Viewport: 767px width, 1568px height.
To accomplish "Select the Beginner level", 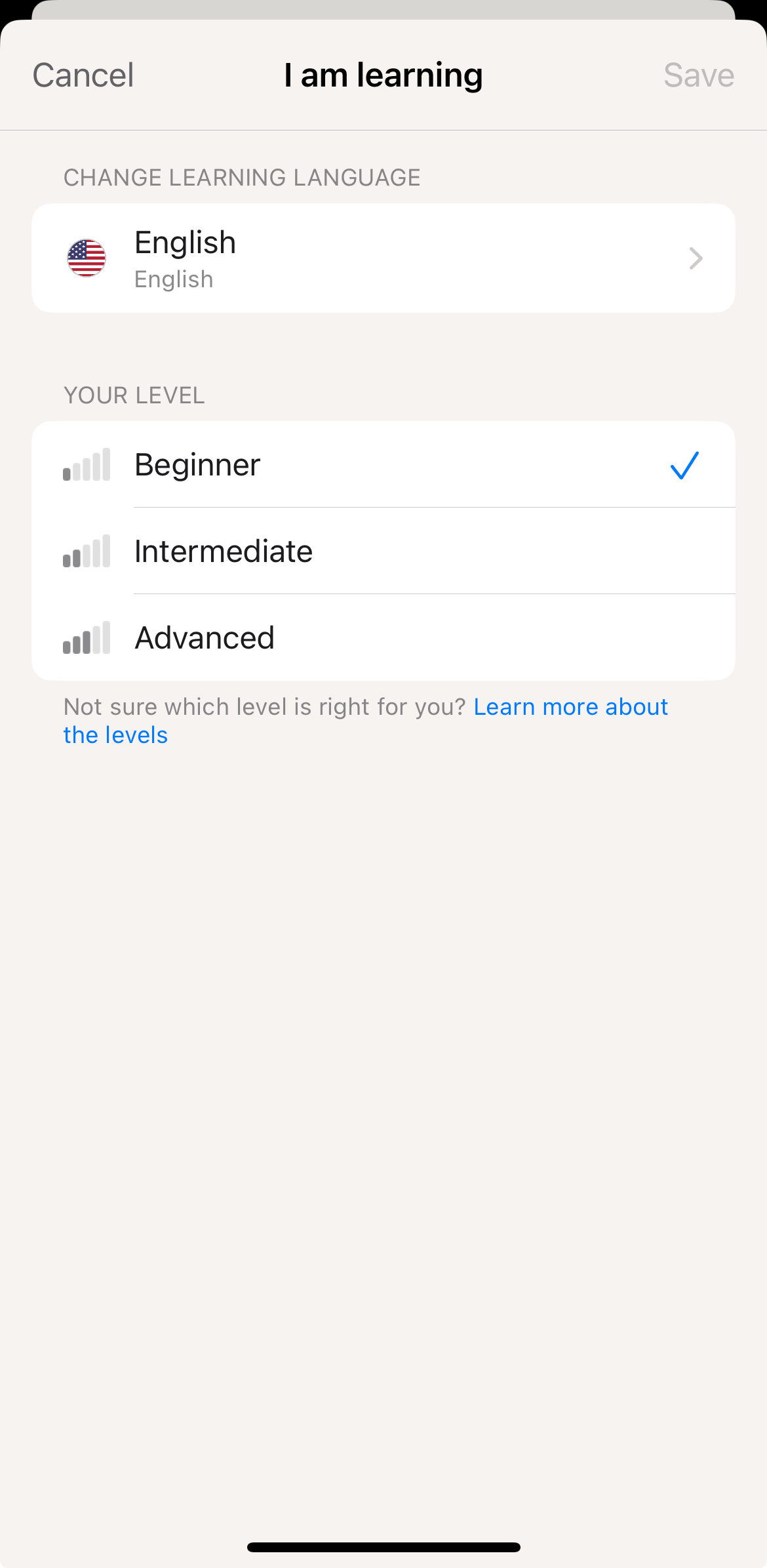I will (x=383, y=465).
